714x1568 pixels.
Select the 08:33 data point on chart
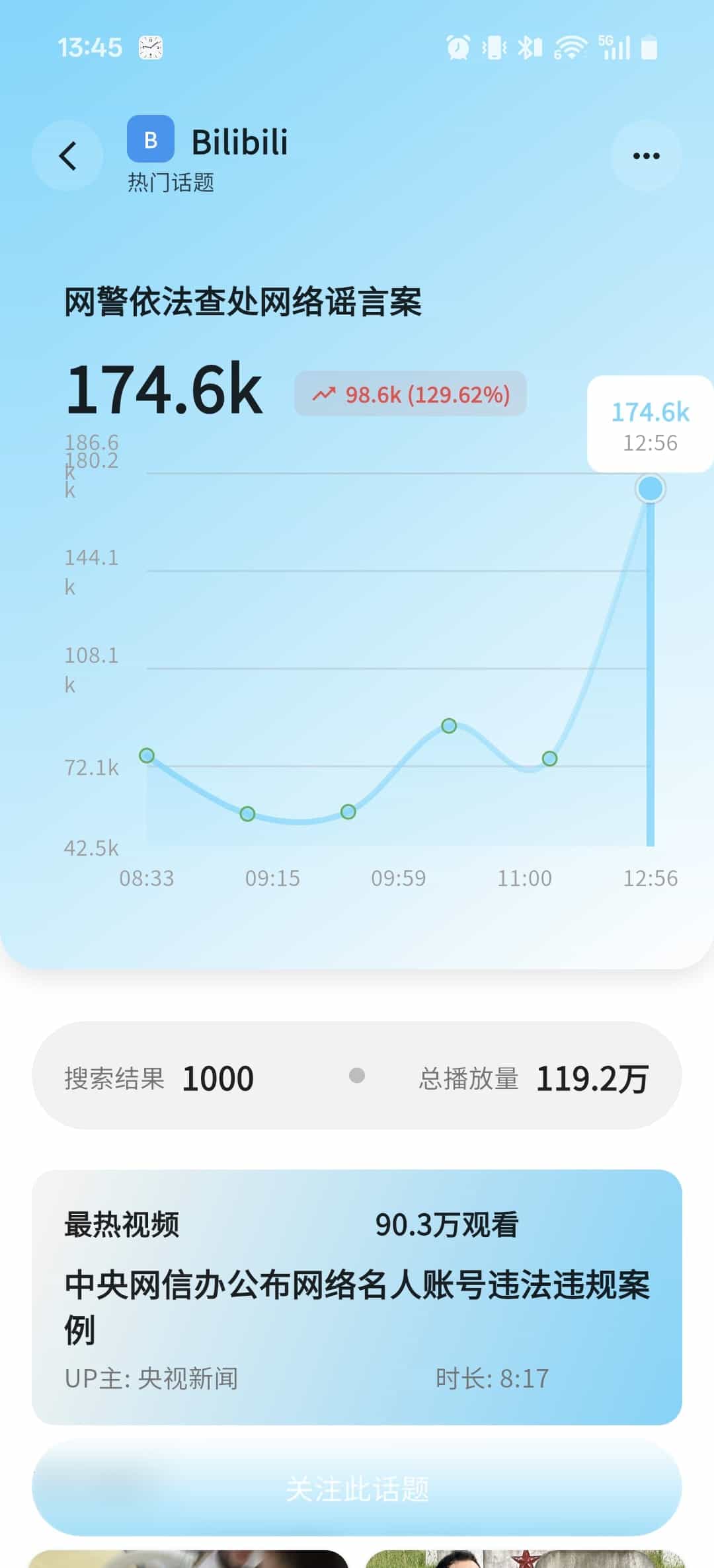point(147,755)
